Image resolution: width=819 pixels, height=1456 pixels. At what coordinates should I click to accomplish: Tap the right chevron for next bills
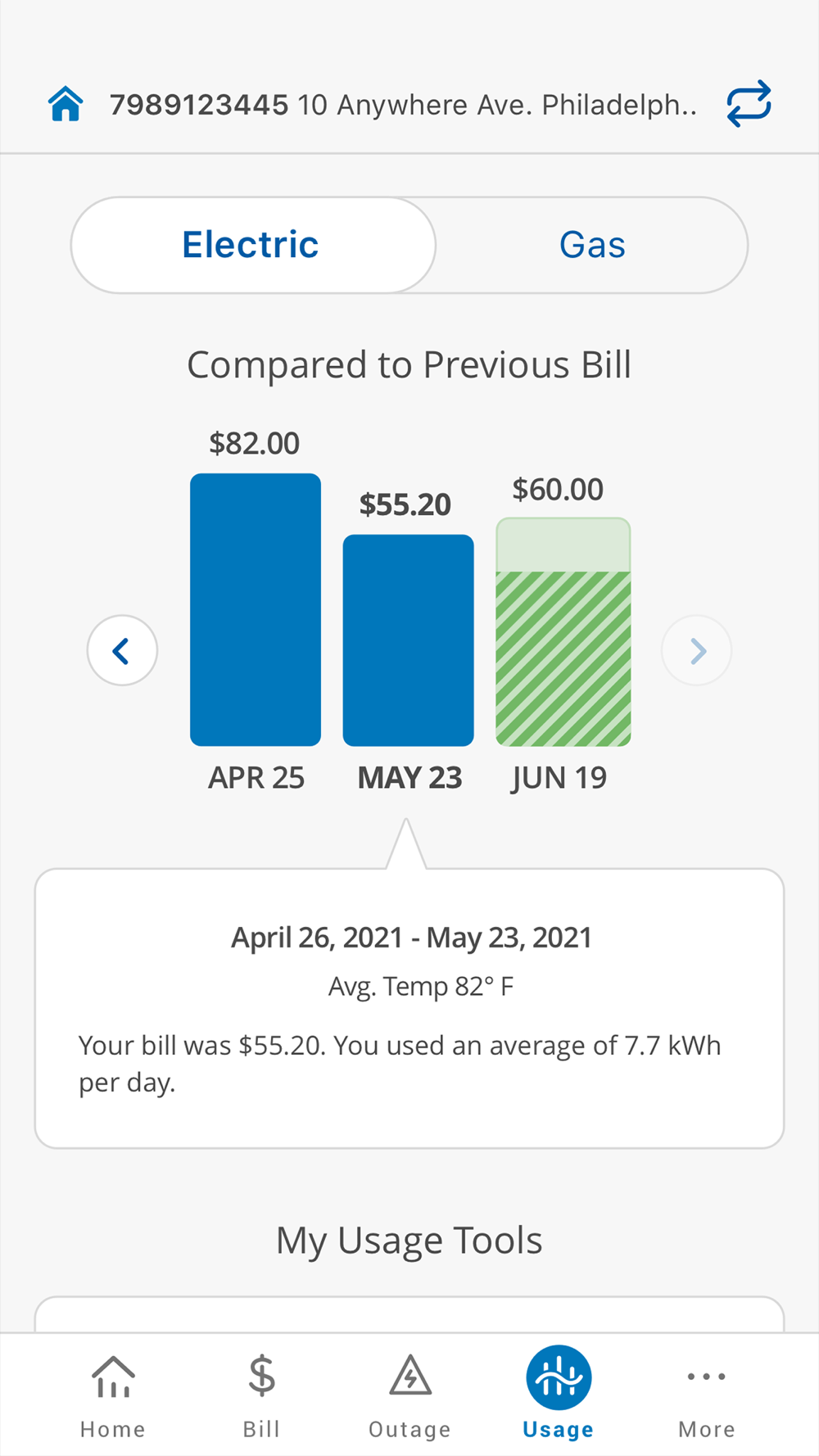pos(696,651)
